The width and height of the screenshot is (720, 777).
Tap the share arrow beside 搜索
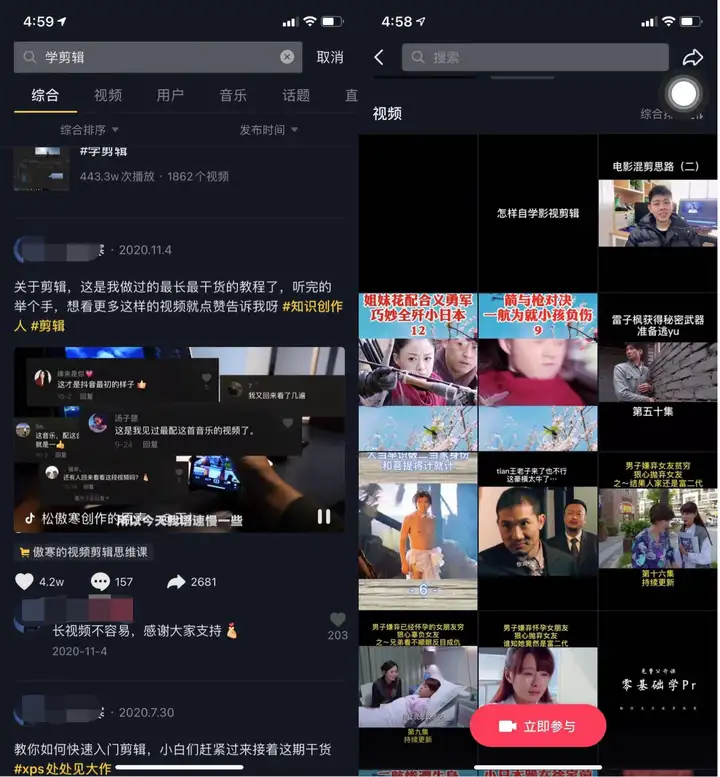[693, 57]
